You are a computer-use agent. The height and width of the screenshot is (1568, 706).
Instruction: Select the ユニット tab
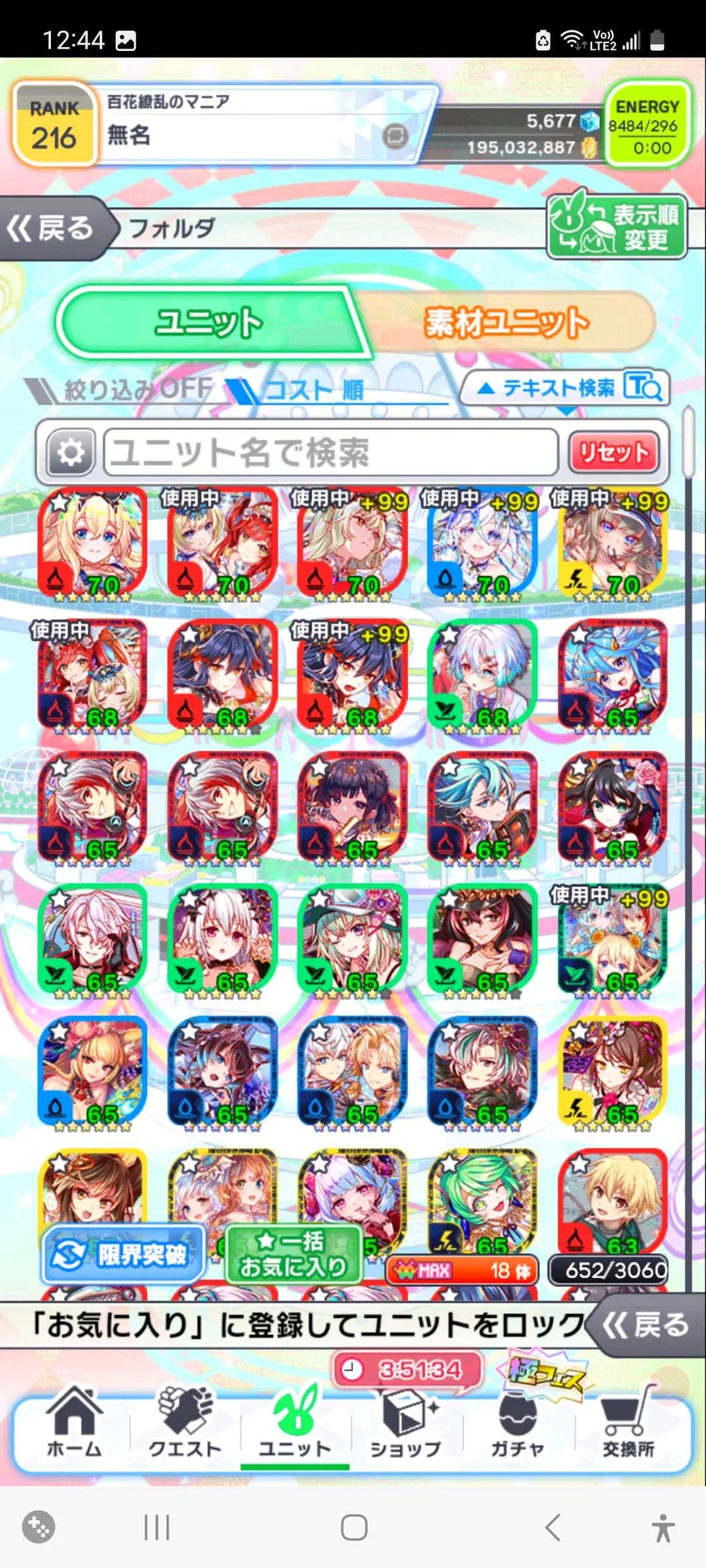click(x=209, y=322)
